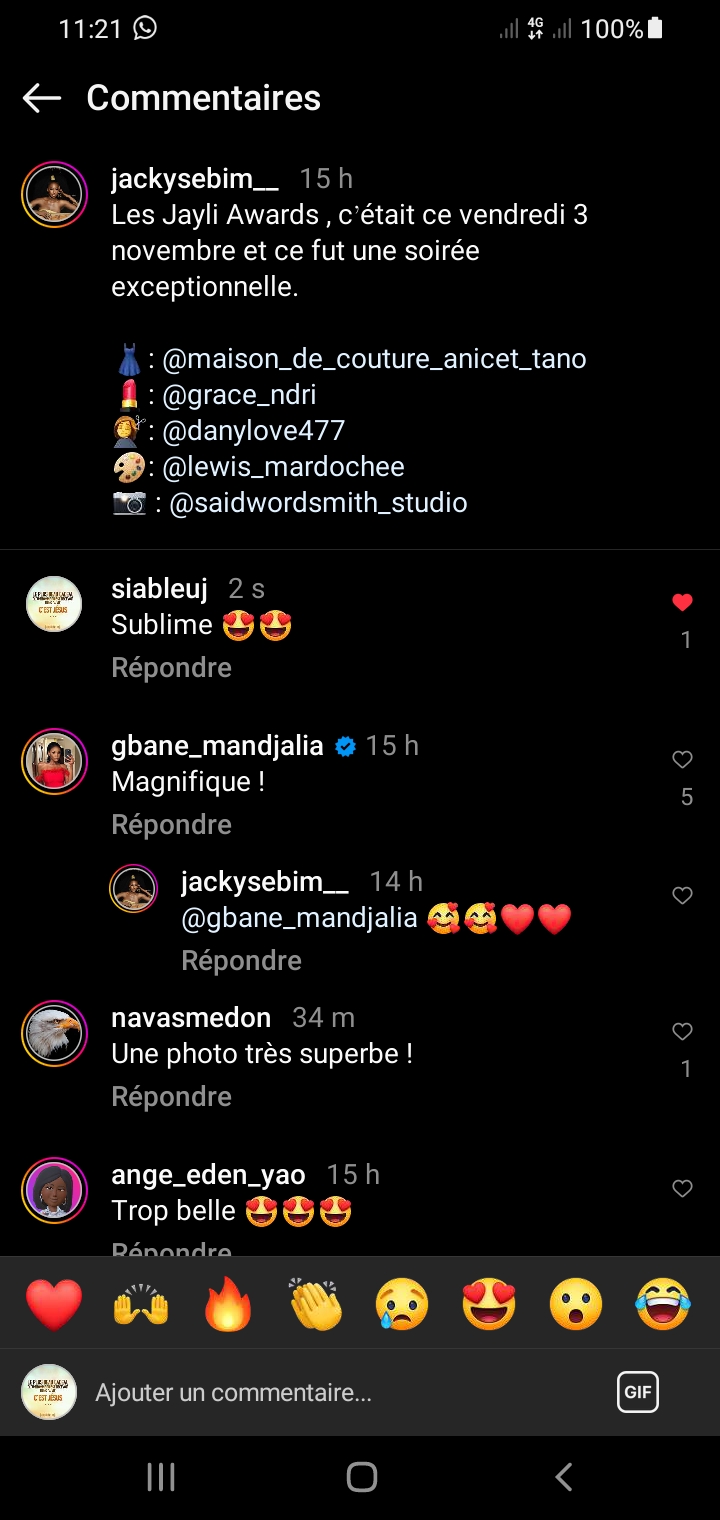Reply to gbane_mandjalia's comment

[x=171, y=825]
